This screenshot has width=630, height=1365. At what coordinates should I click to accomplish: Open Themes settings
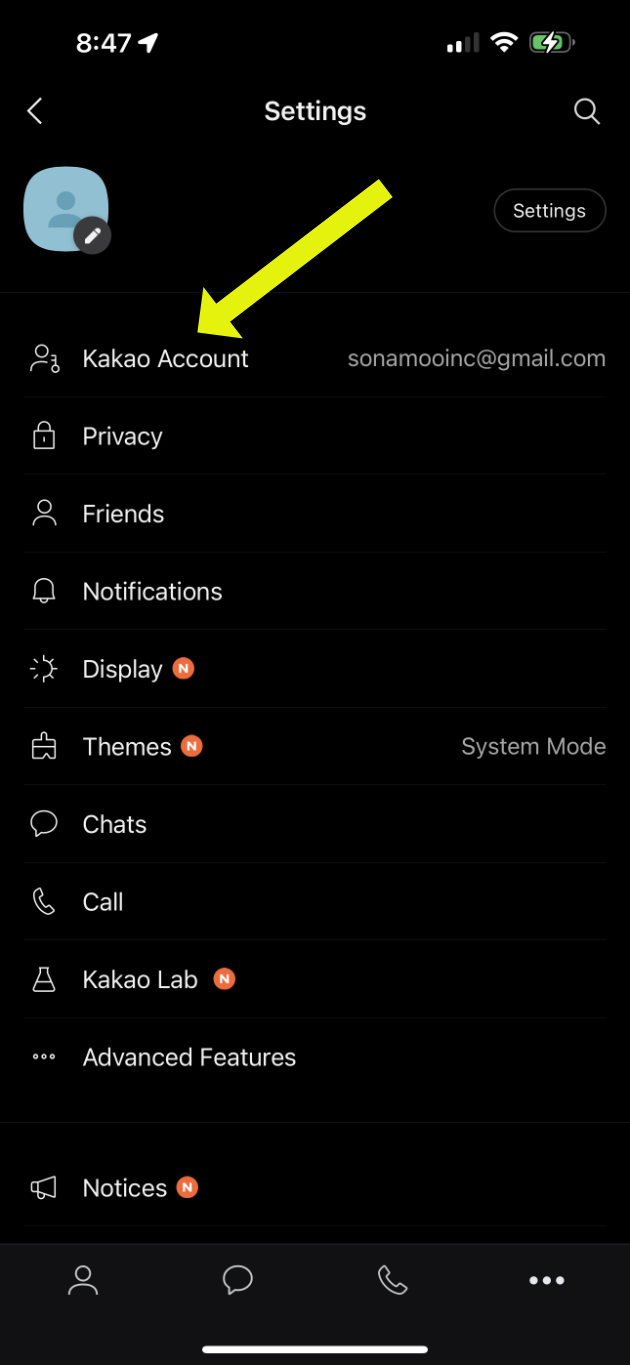[x=127, y=747]
